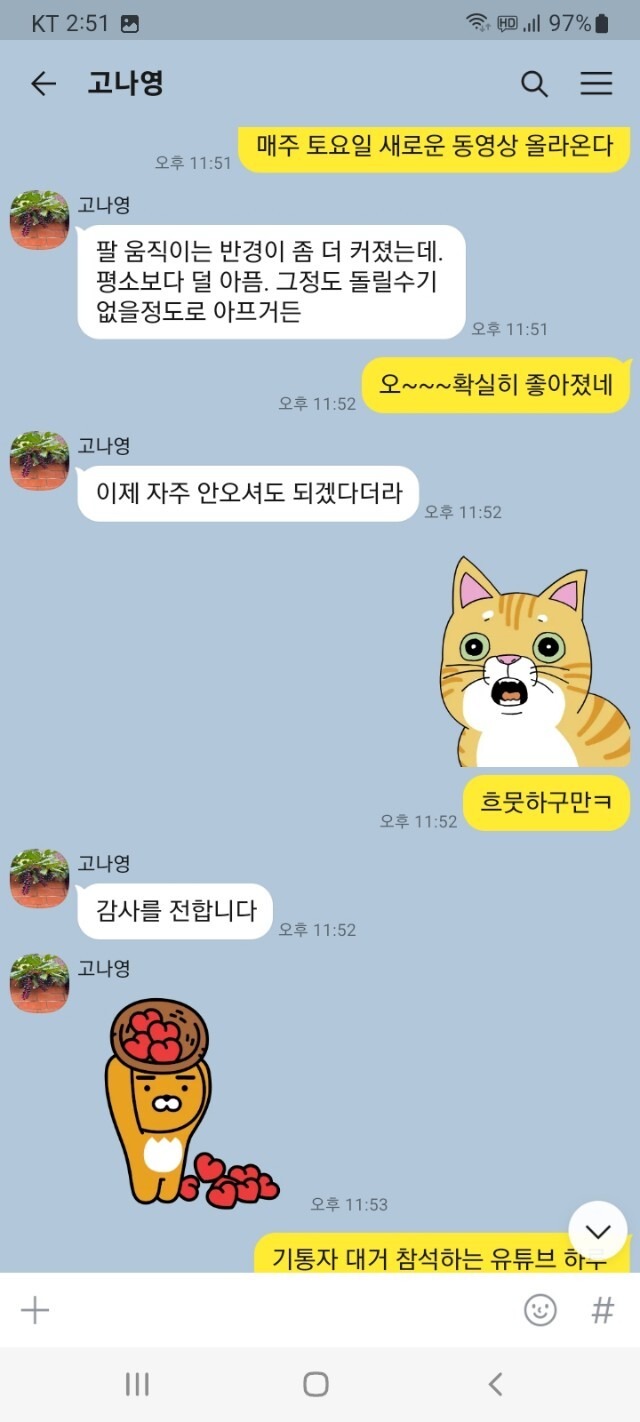Viewport: 640px width, 1422px height.
Task: Tap the system home button
Action: 316,1384
